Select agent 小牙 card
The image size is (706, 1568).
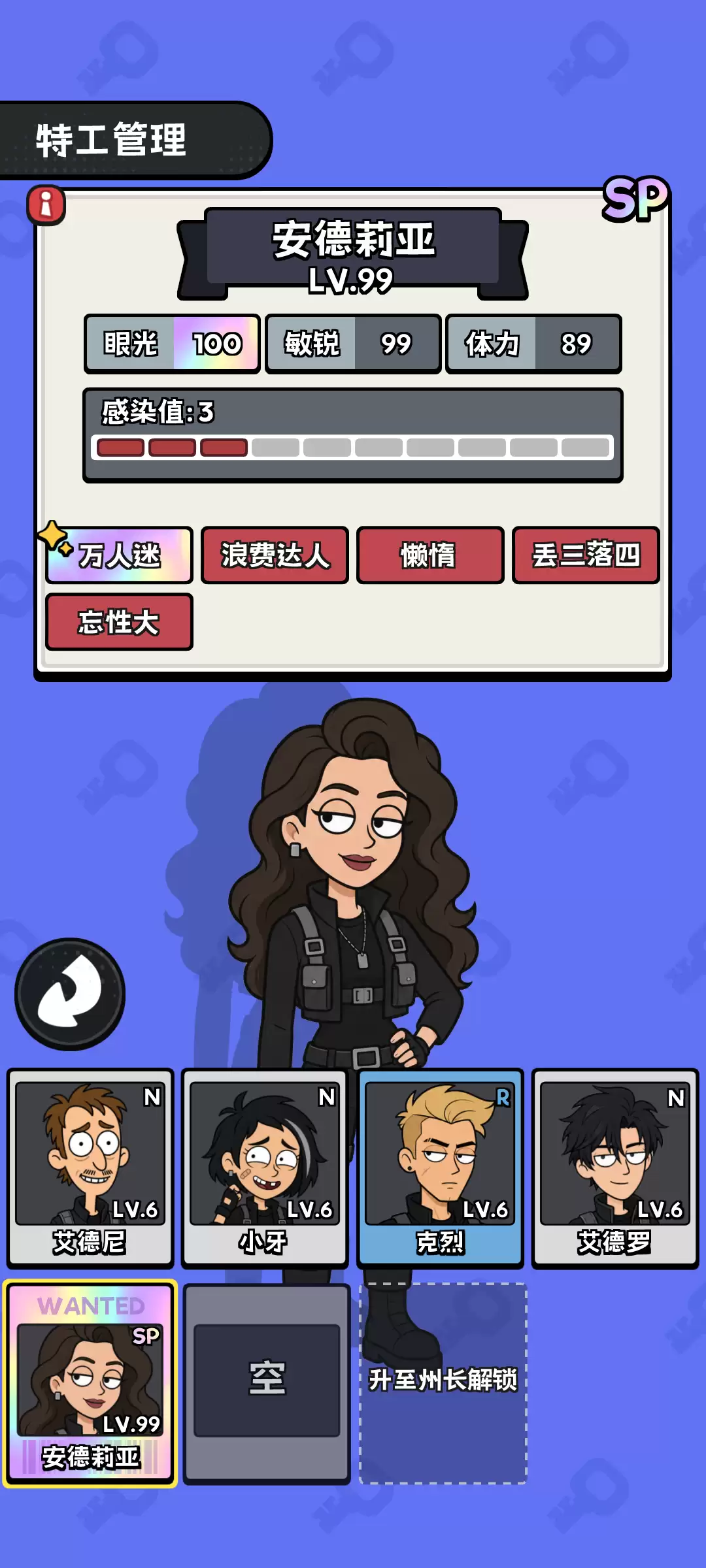265,1168
